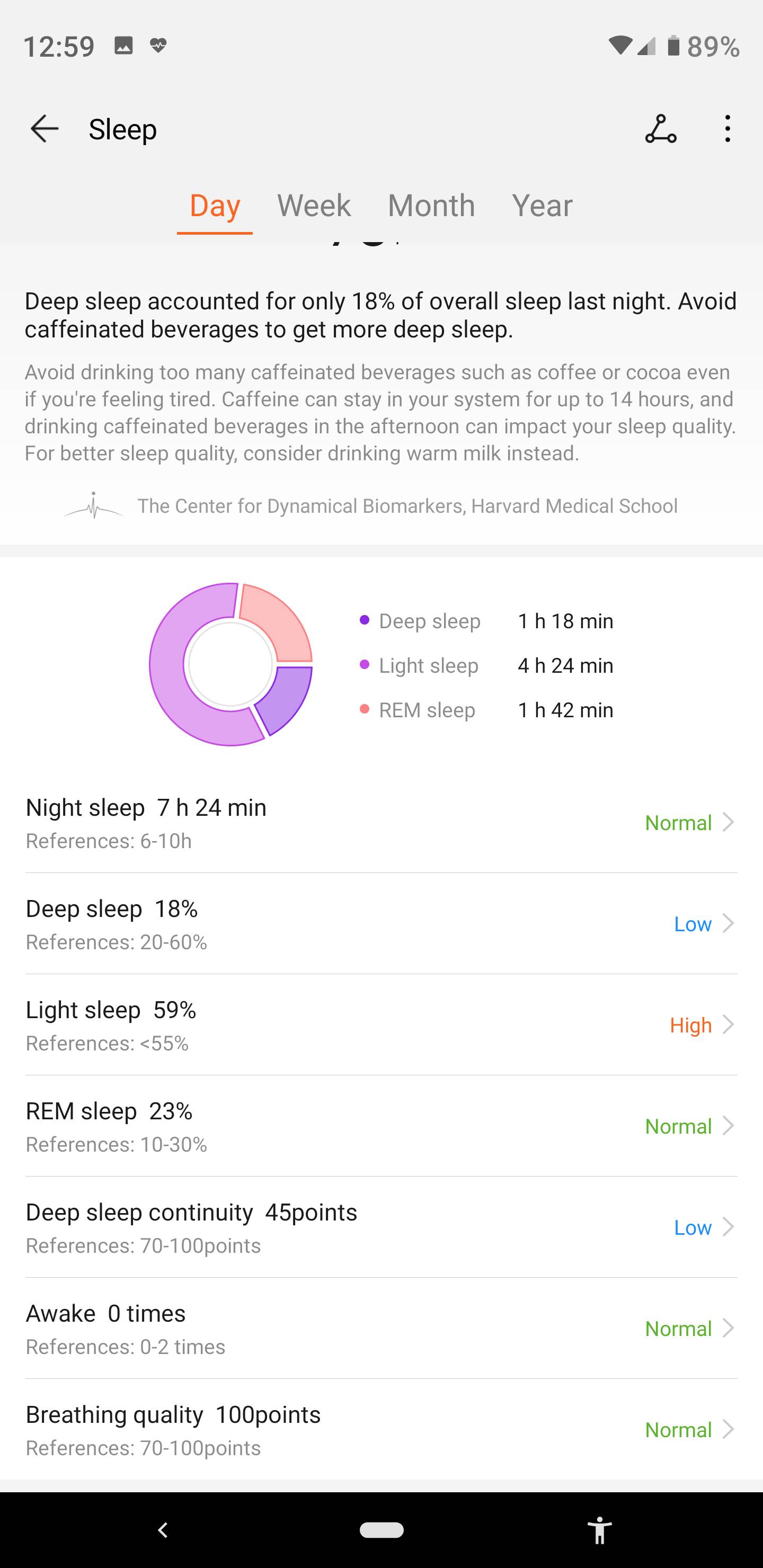Image resolution: width=763 pixels, height=1568 pixels.
Task: Tap the accessibility icon in navigation bar
Action: (600, 1530)
